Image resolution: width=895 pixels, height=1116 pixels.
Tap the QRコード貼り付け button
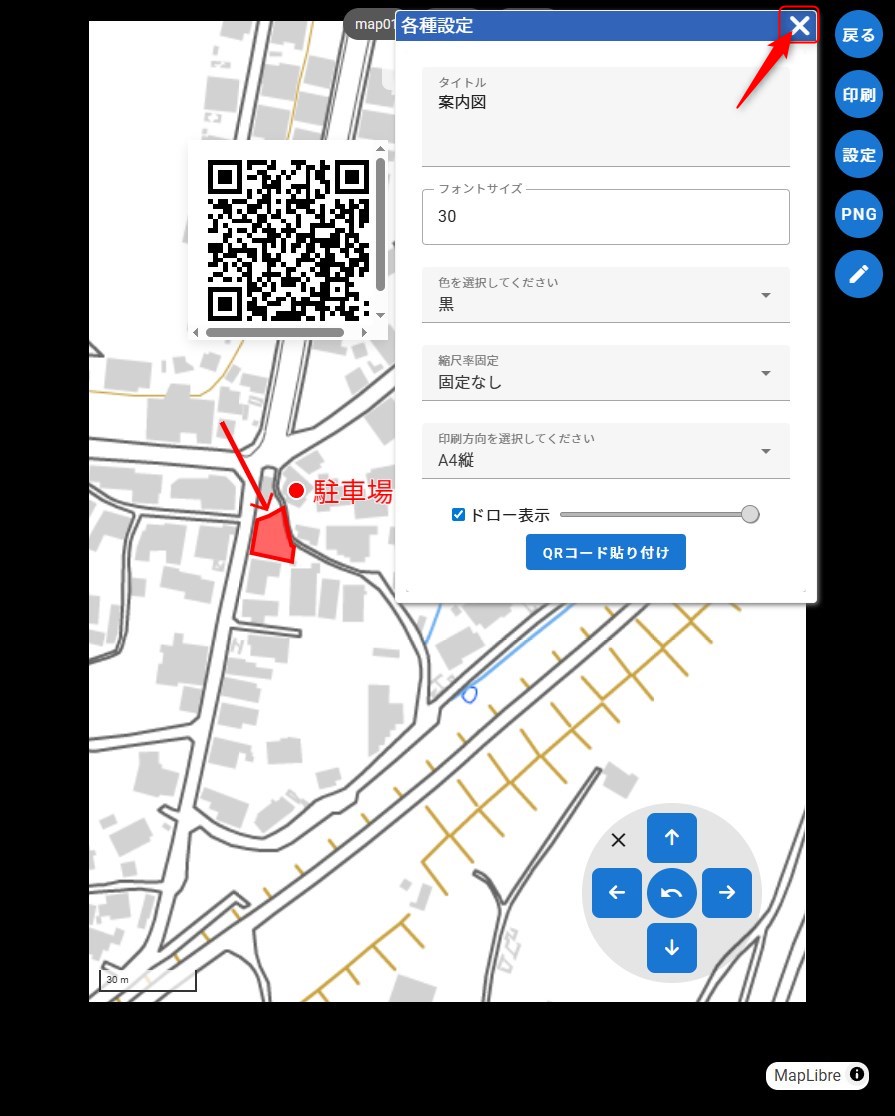pos(605,552)
